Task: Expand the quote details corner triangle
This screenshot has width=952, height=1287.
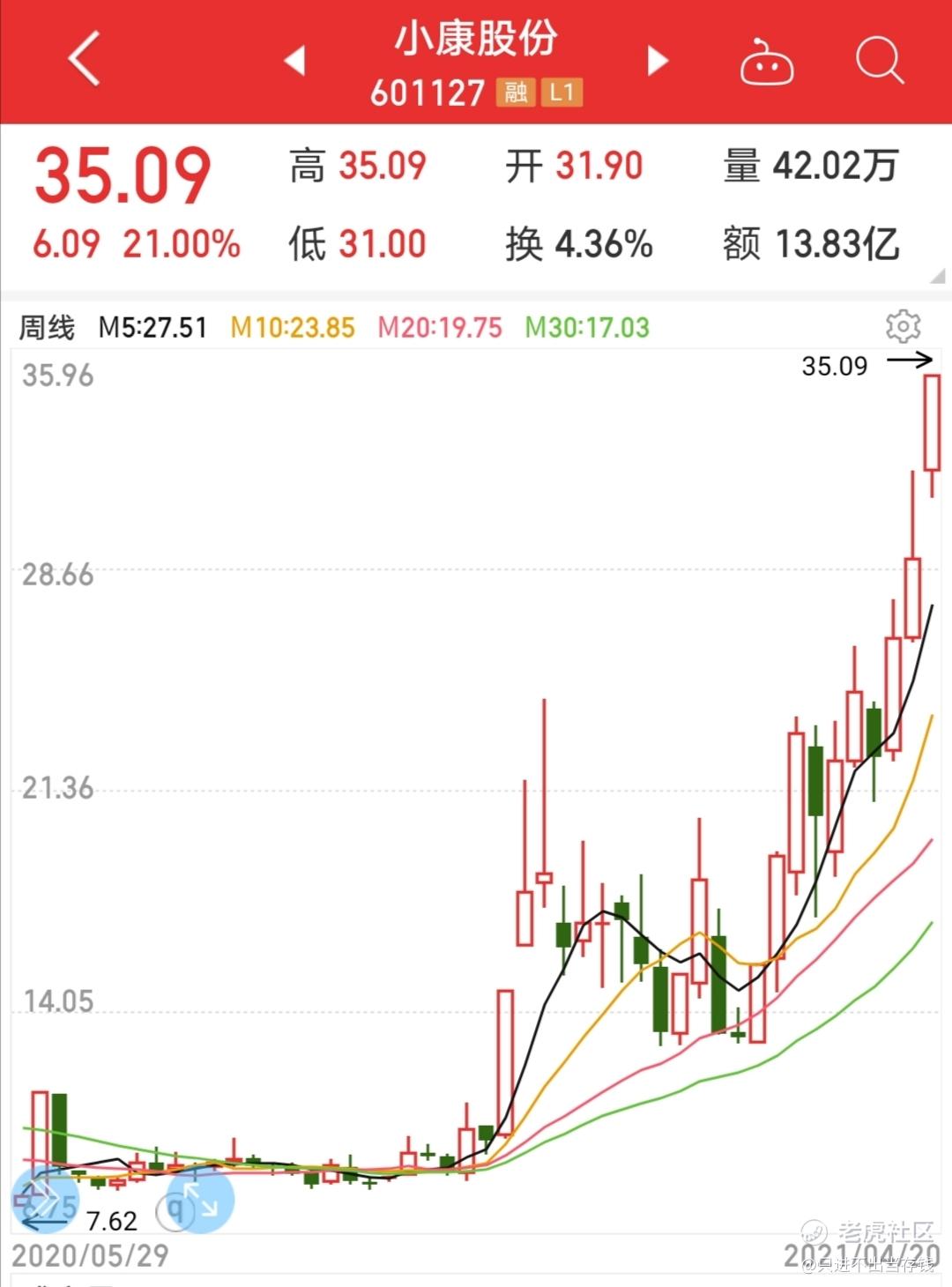Action: coord(938,277)
